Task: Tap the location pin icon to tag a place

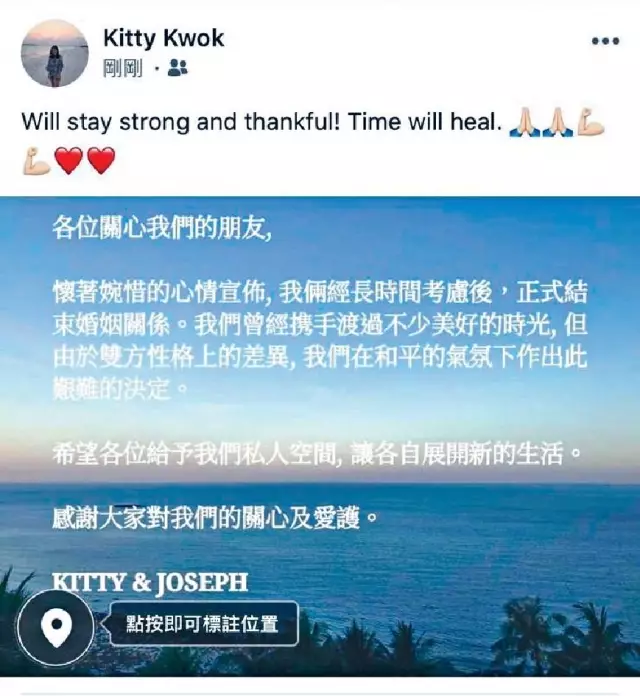Action: click(x=57, y=628)
